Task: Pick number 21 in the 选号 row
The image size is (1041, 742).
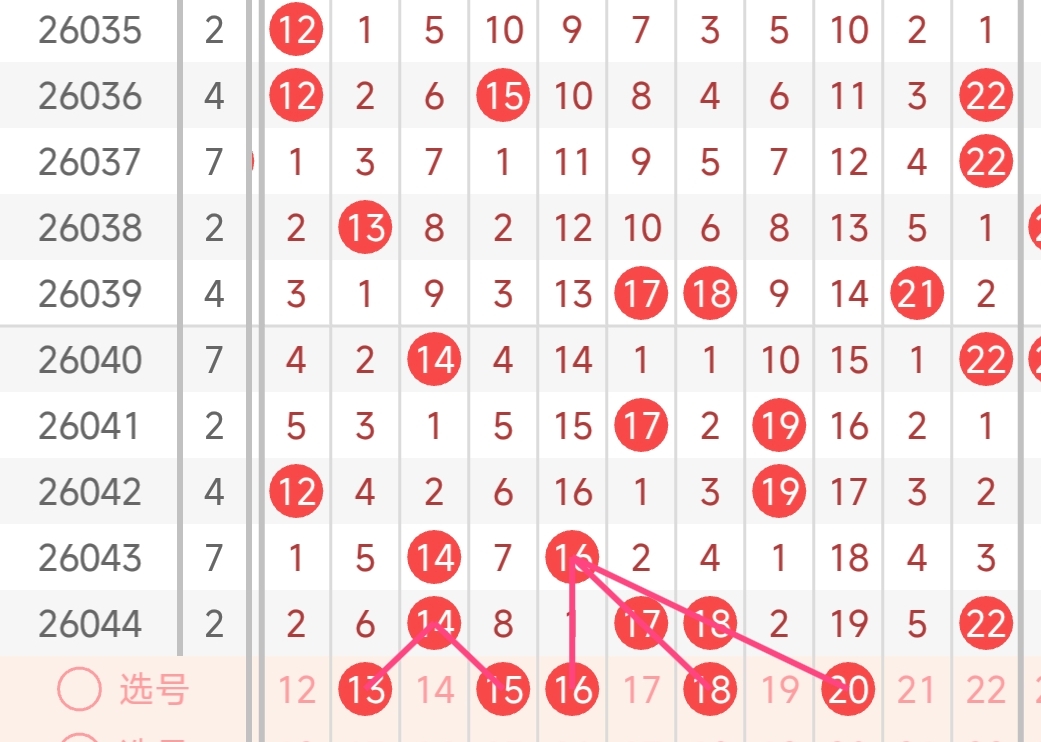Action: (x=916, y=689)
